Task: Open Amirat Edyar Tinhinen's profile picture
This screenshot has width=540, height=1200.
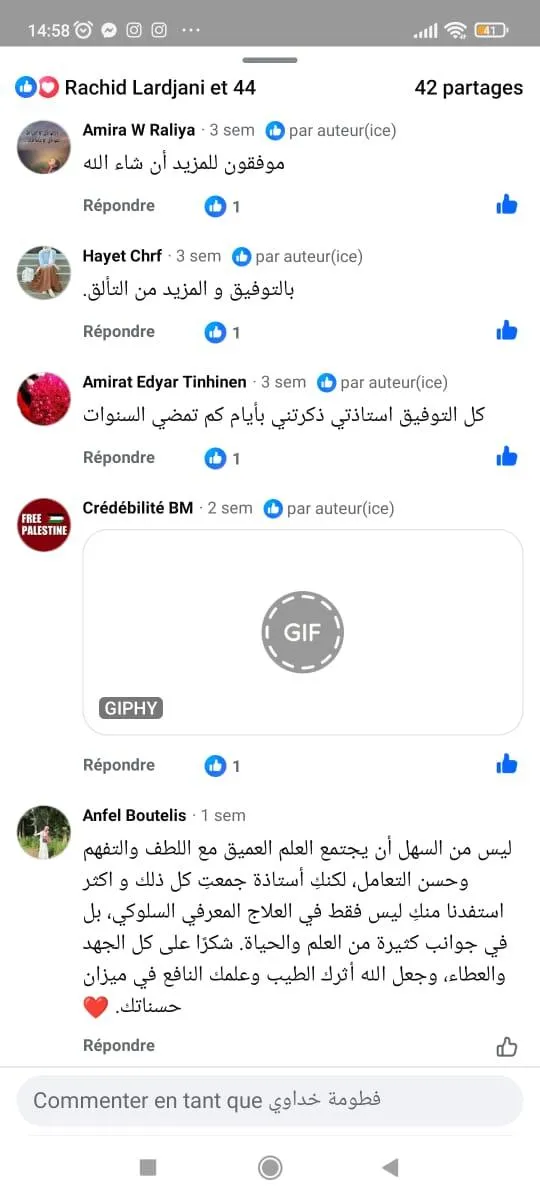Action: tap(44, 398)
